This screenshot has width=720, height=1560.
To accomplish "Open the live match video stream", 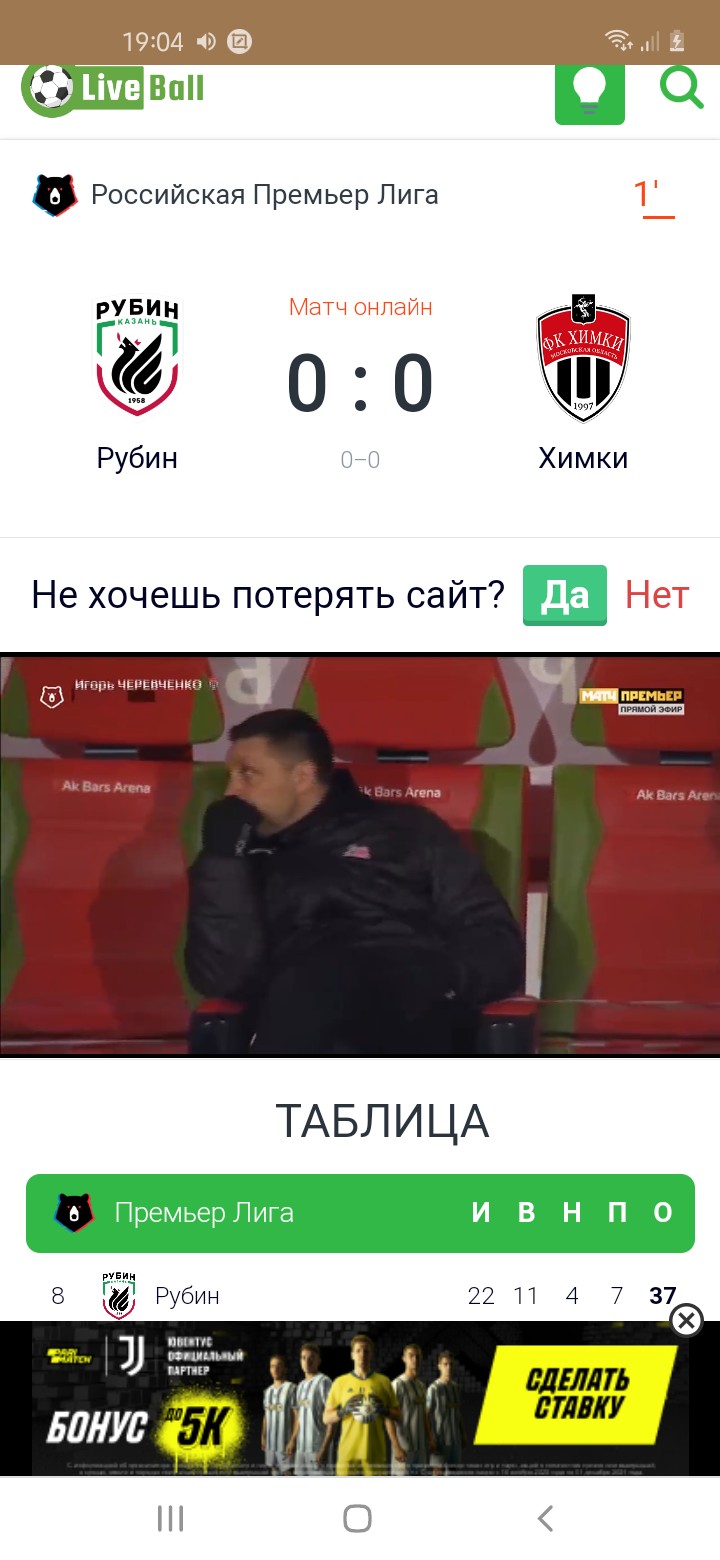I will click(360, 855).
